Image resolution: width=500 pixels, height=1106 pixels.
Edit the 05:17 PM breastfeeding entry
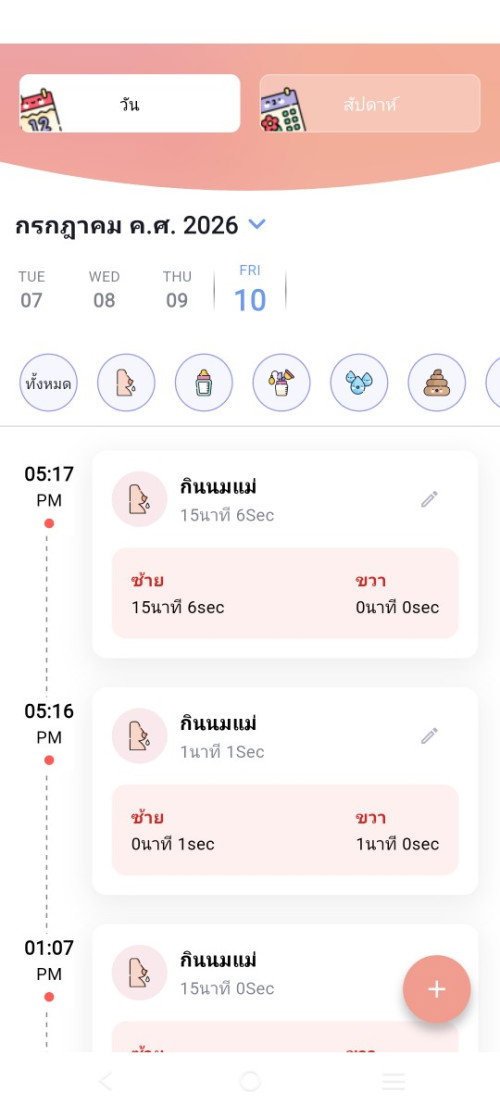[429, 499]
